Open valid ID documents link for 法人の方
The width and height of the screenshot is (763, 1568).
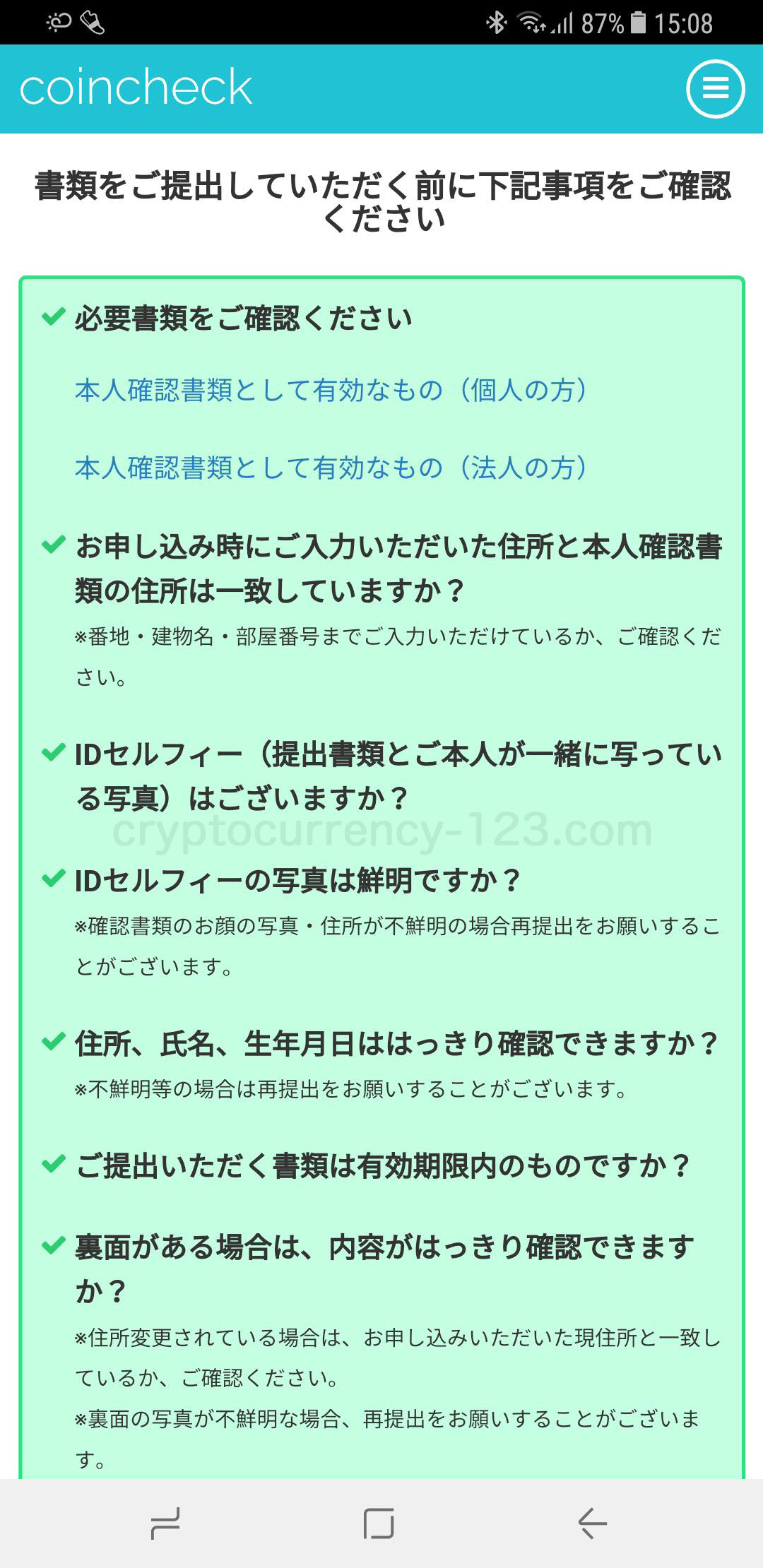[332, 468]
